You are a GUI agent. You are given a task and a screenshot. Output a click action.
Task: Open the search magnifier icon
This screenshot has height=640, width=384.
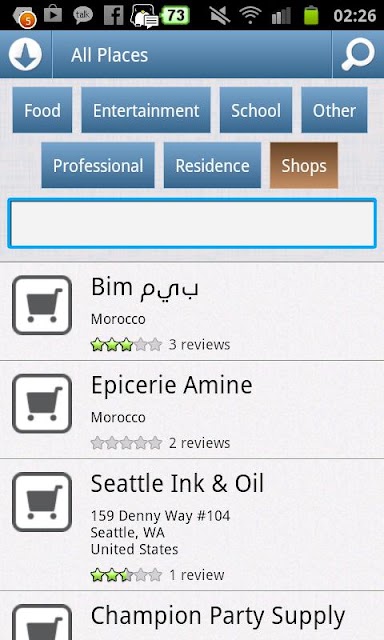(358, 54)
